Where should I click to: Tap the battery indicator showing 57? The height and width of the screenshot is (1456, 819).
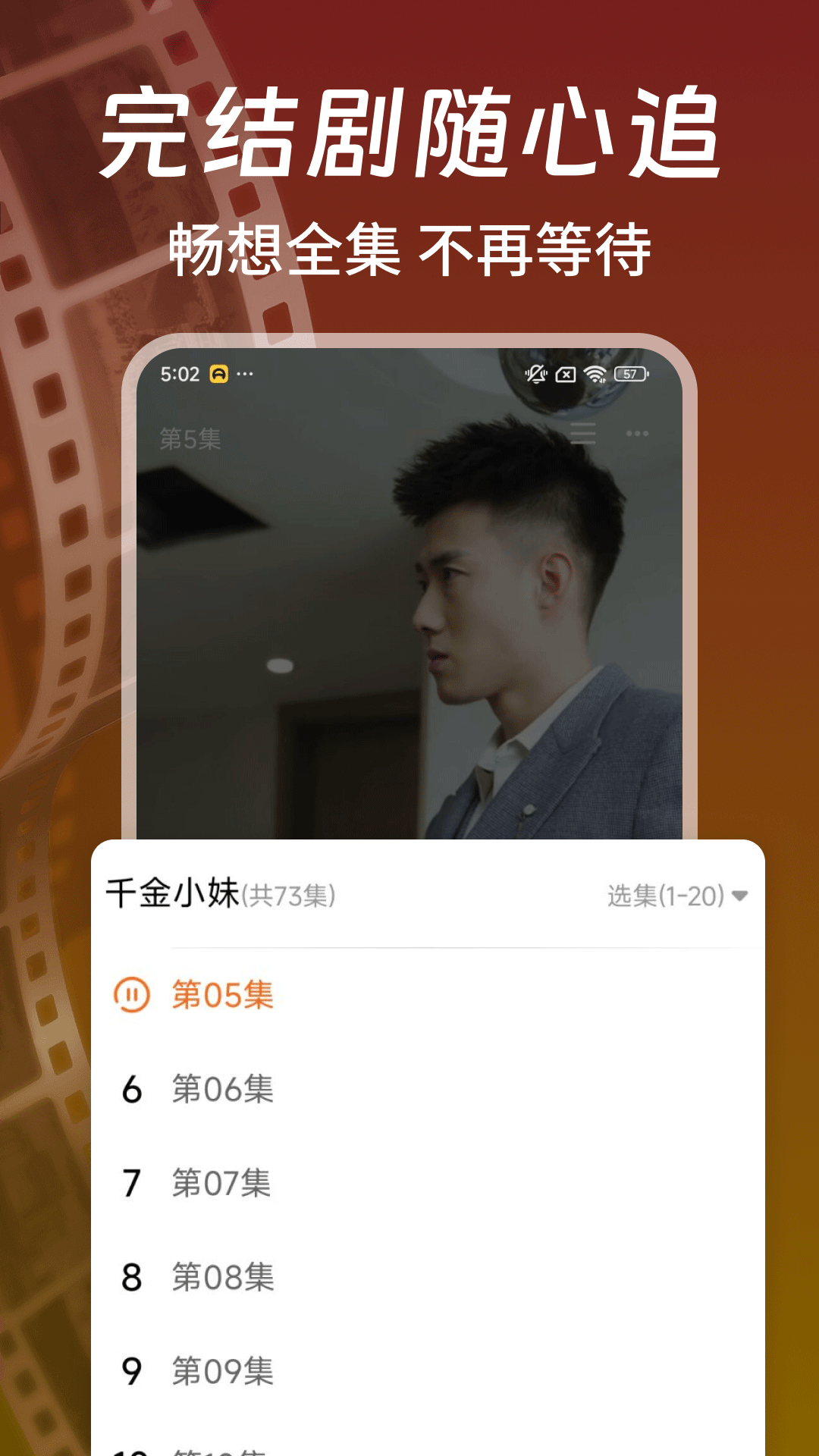point(629,373)
